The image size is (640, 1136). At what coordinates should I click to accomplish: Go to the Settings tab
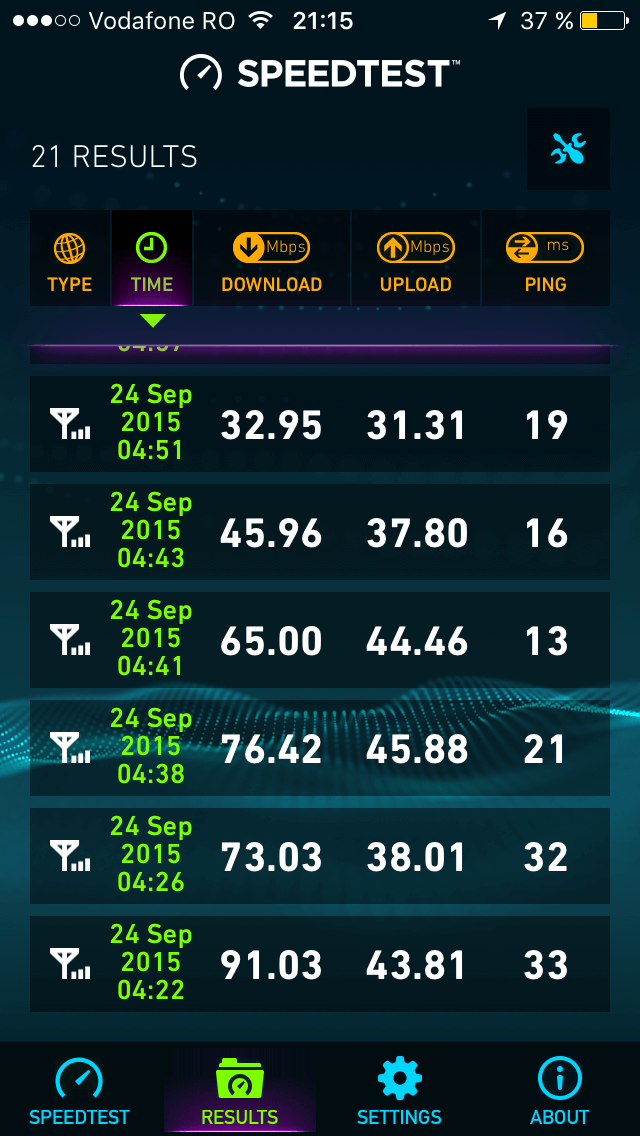(x=399, y=1090)
